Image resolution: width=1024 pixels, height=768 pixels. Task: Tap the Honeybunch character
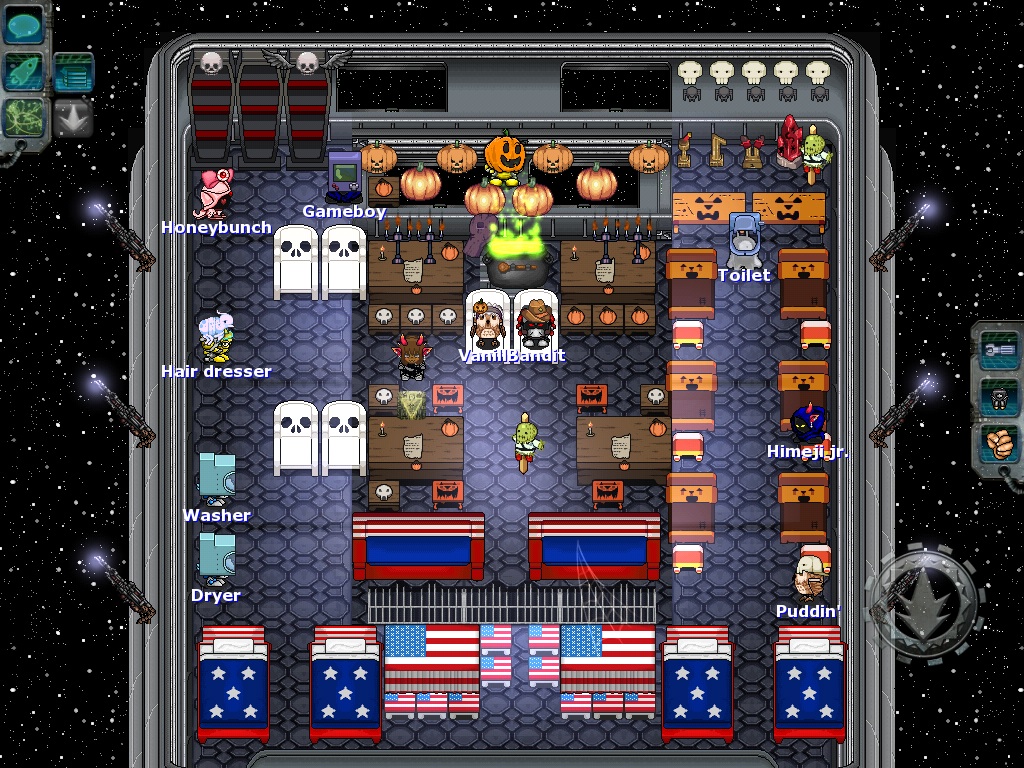216,193
